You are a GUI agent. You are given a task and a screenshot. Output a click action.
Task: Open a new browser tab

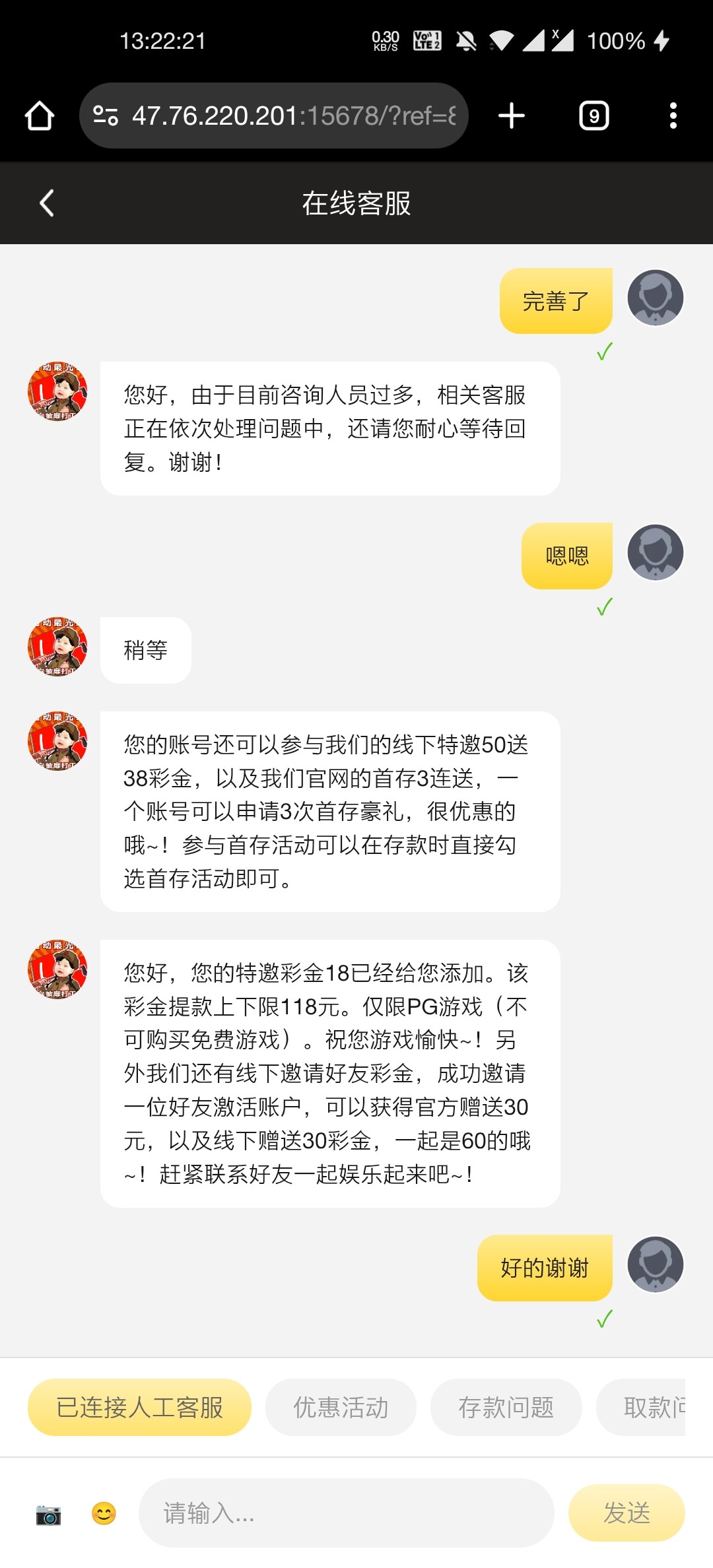point(512,116)
